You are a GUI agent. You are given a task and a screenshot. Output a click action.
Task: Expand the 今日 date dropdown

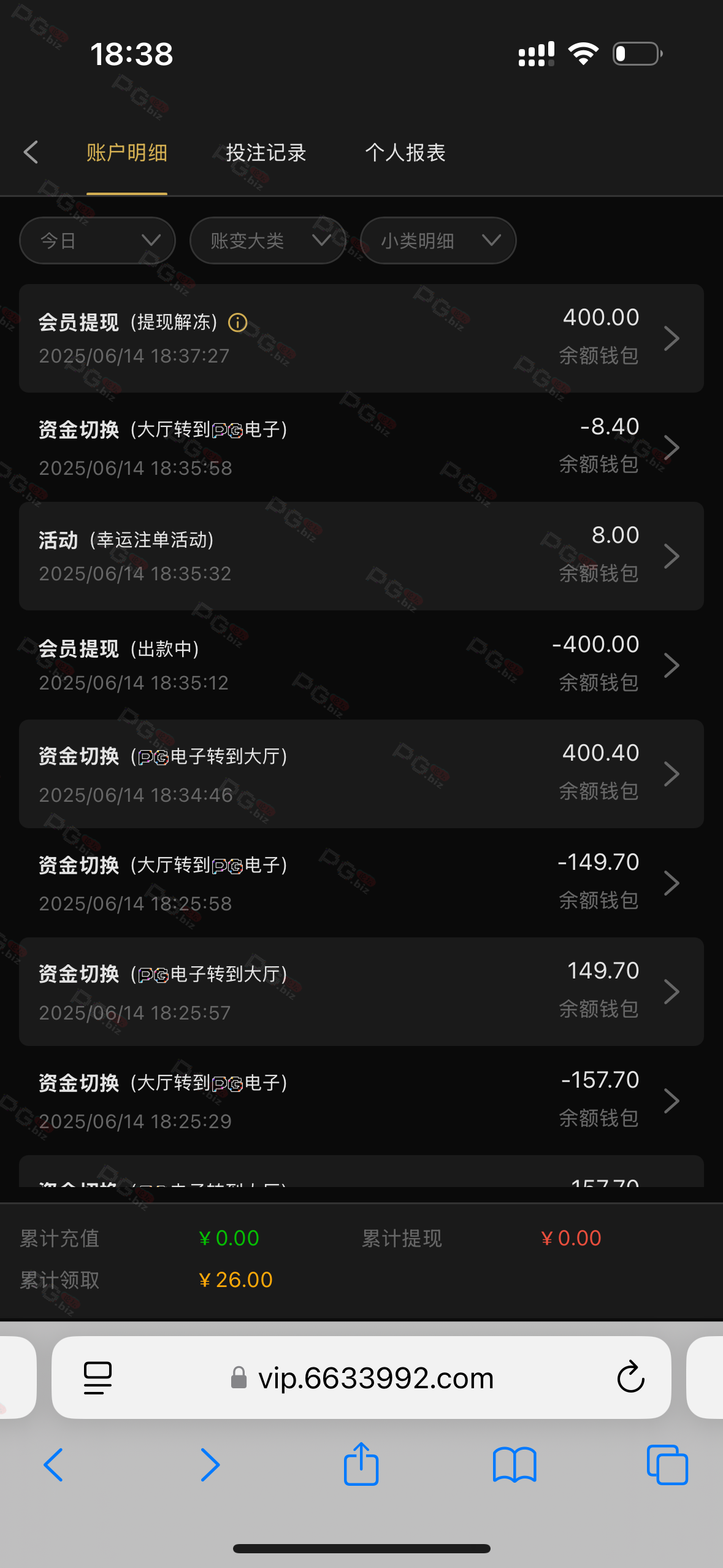(98, 240)
